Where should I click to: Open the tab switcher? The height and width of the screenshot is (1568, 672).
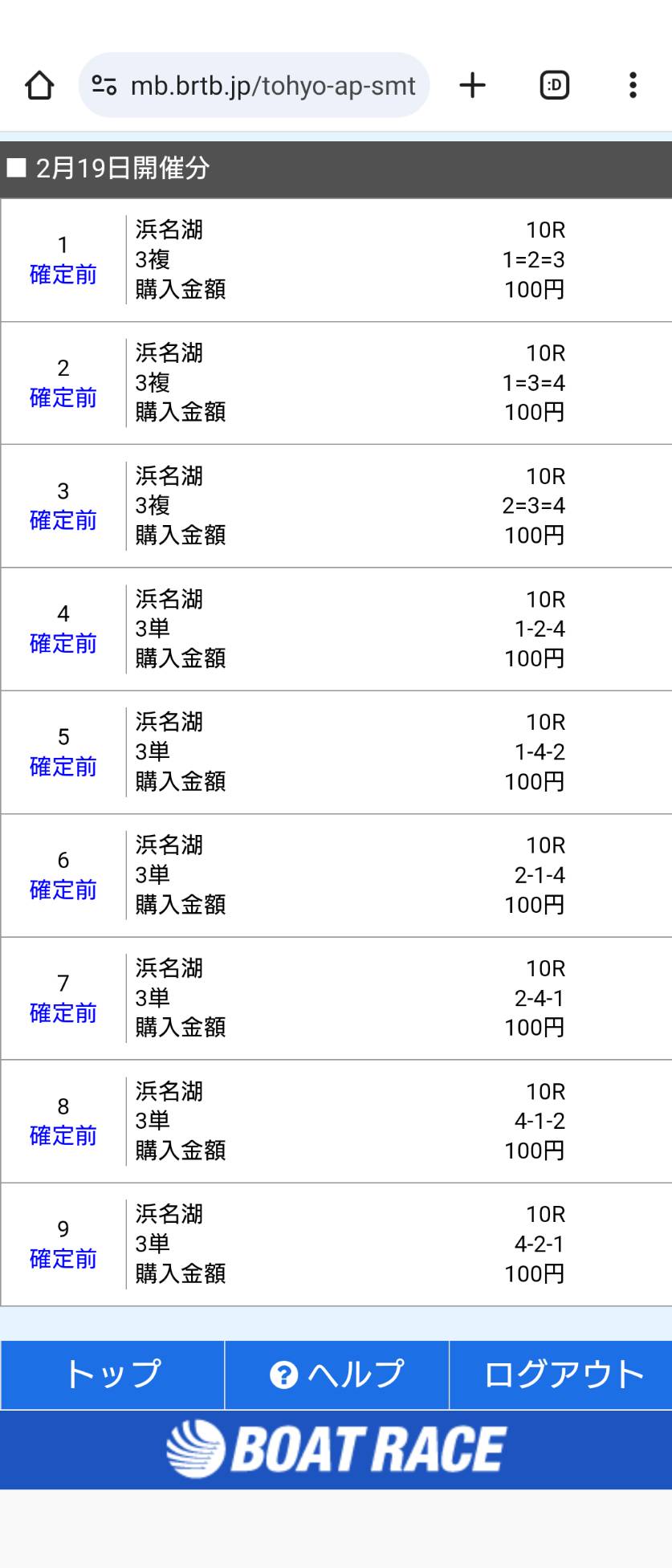click(554, 85)
